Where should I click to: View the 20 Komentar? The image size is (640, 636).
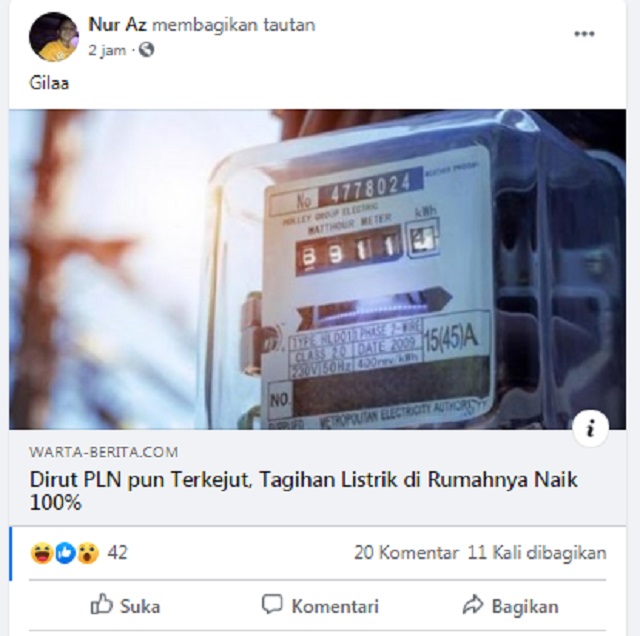pyautogui.click(x=405, y=552)
